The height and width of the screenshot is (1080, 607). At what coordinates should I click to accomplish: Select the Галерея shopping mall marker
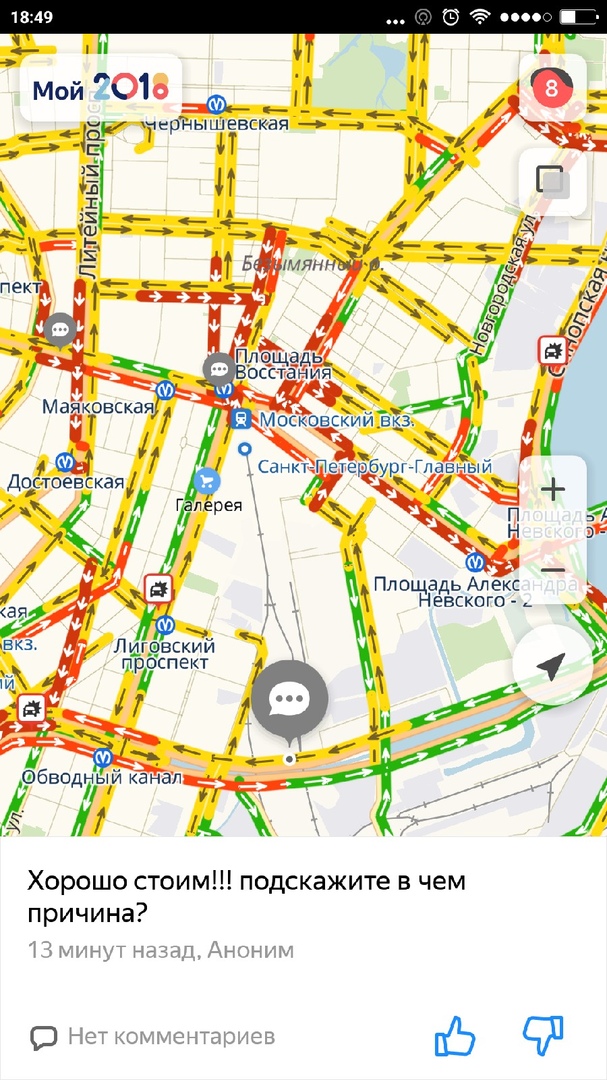click(207, 479)
